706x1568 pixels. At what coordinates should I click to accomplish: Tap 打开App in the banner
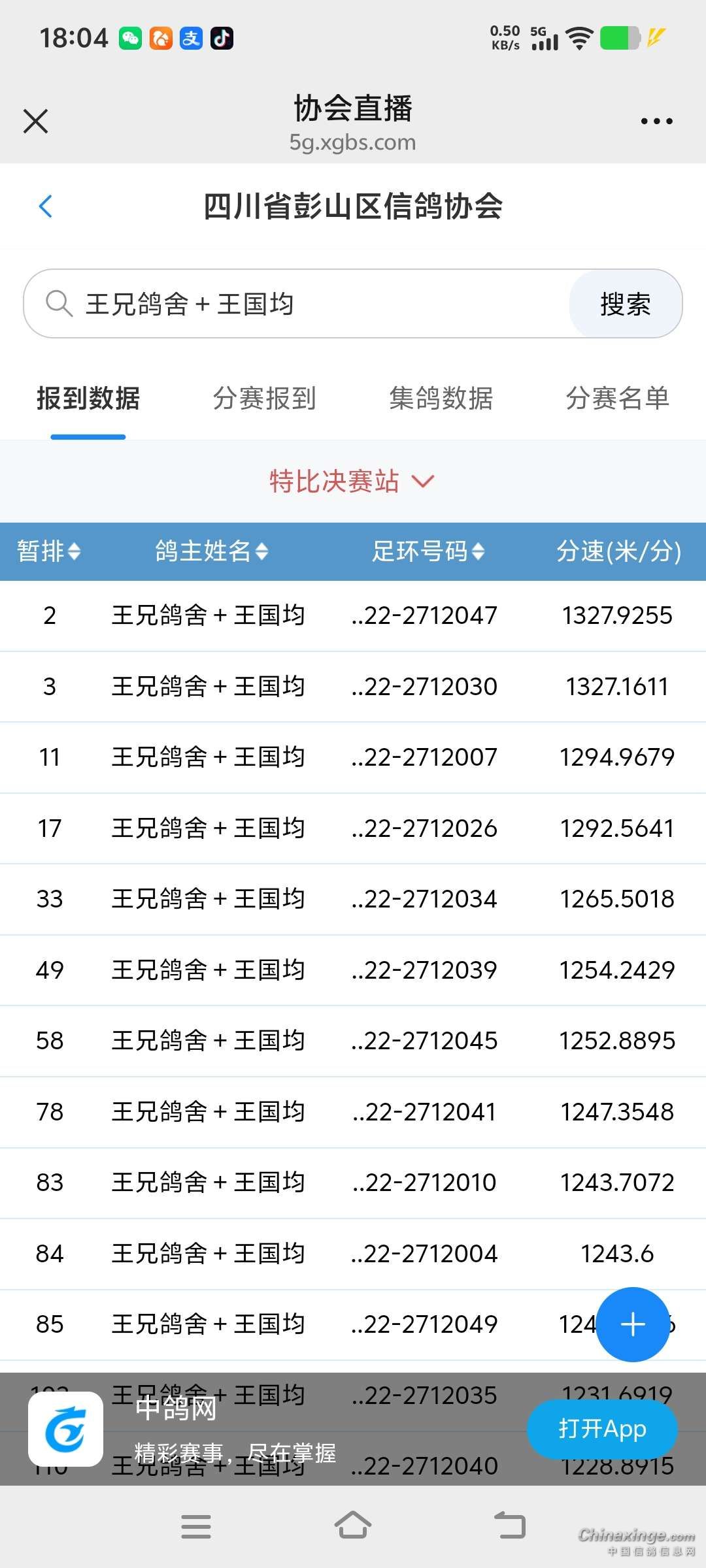(602, 1429)
